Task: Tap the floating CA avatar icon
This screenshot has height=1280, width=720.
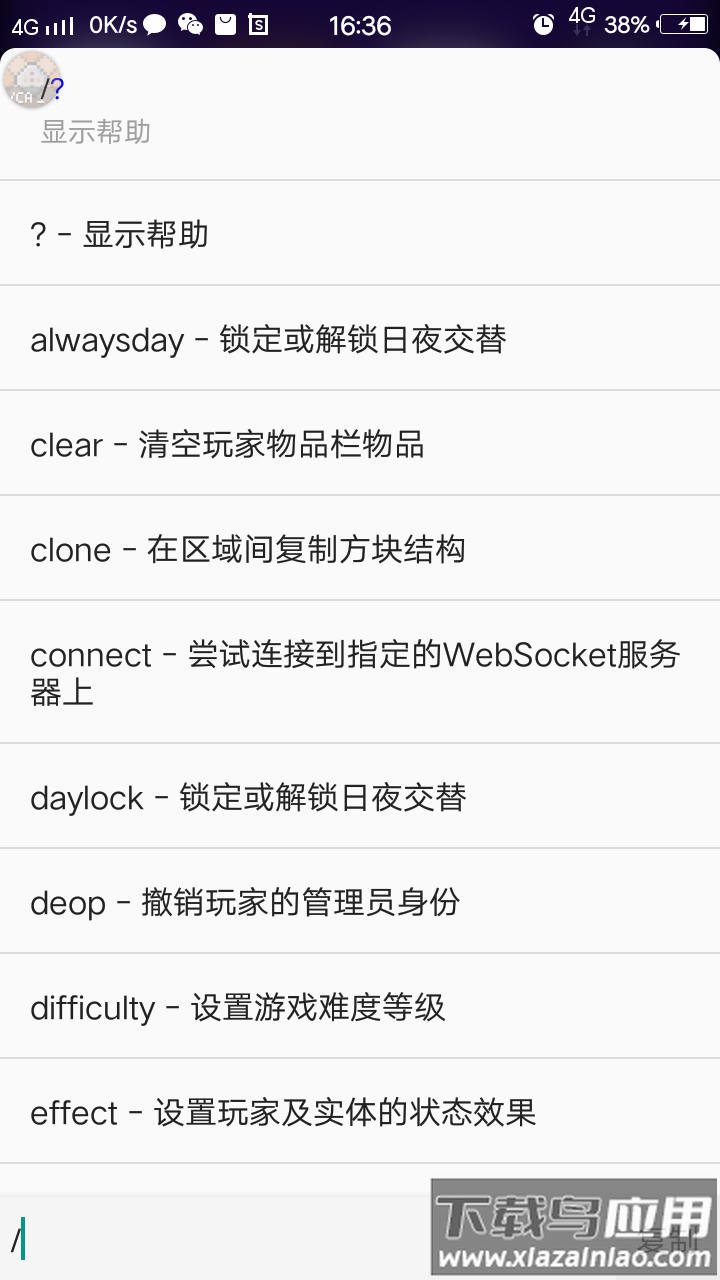Action: pos(30,80)
